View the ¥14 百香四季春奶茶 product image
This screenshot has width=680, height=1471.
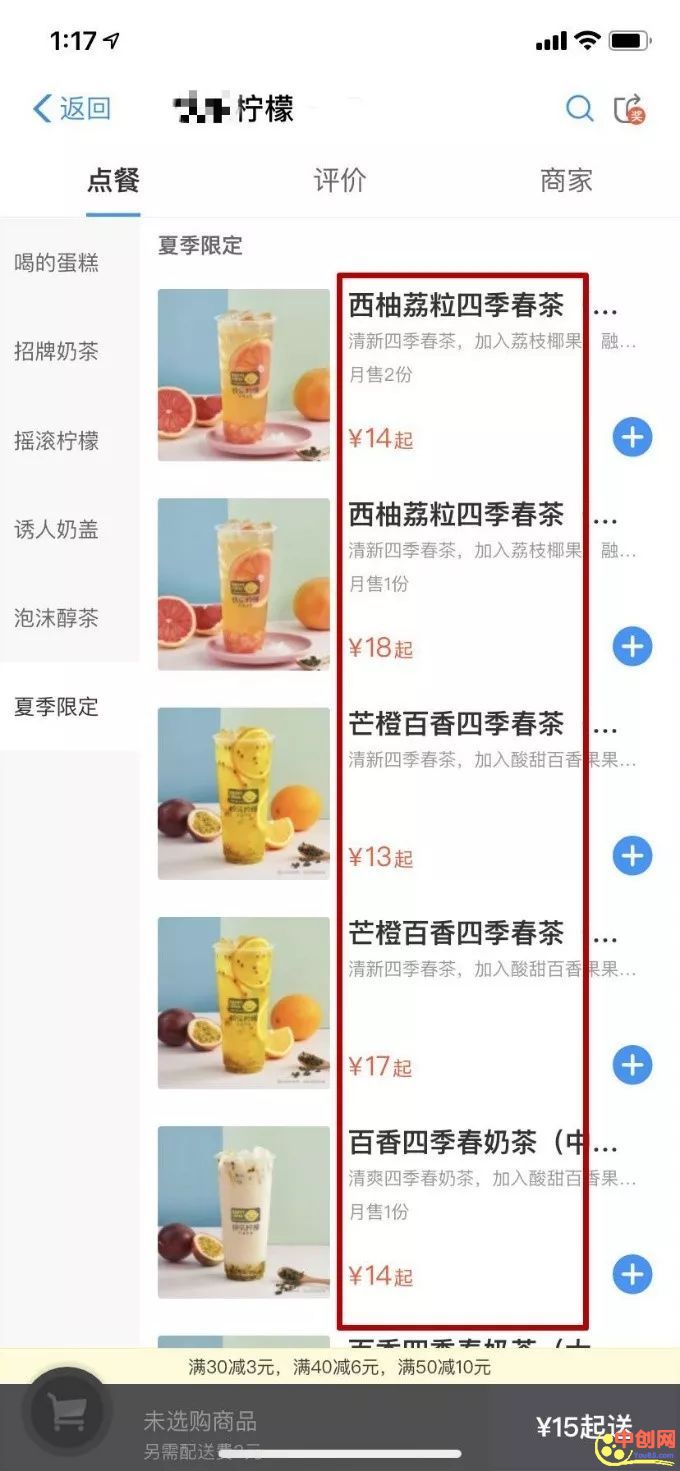[x=244, y=1212]
